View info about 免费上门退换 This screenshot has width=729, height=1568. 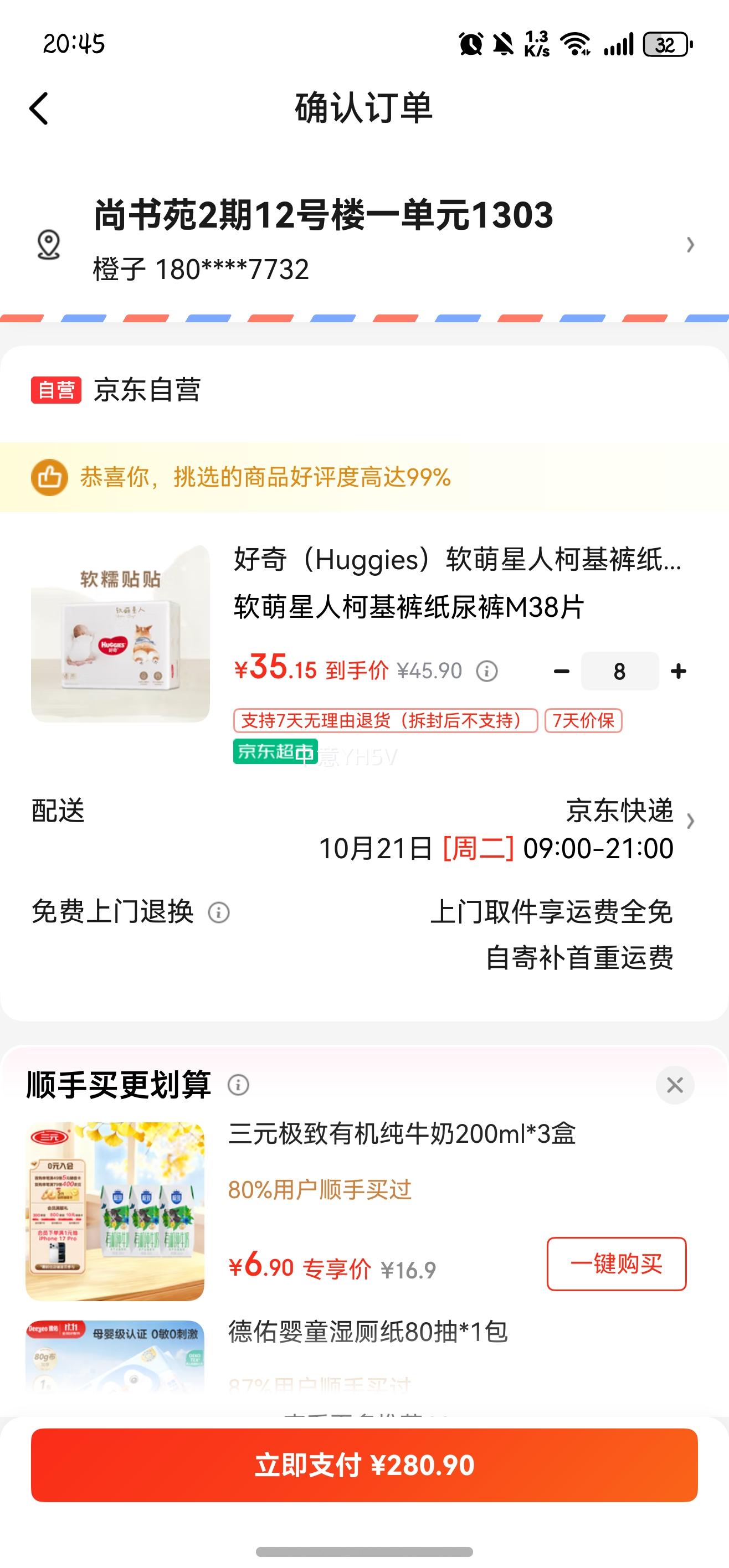point(219,912)
